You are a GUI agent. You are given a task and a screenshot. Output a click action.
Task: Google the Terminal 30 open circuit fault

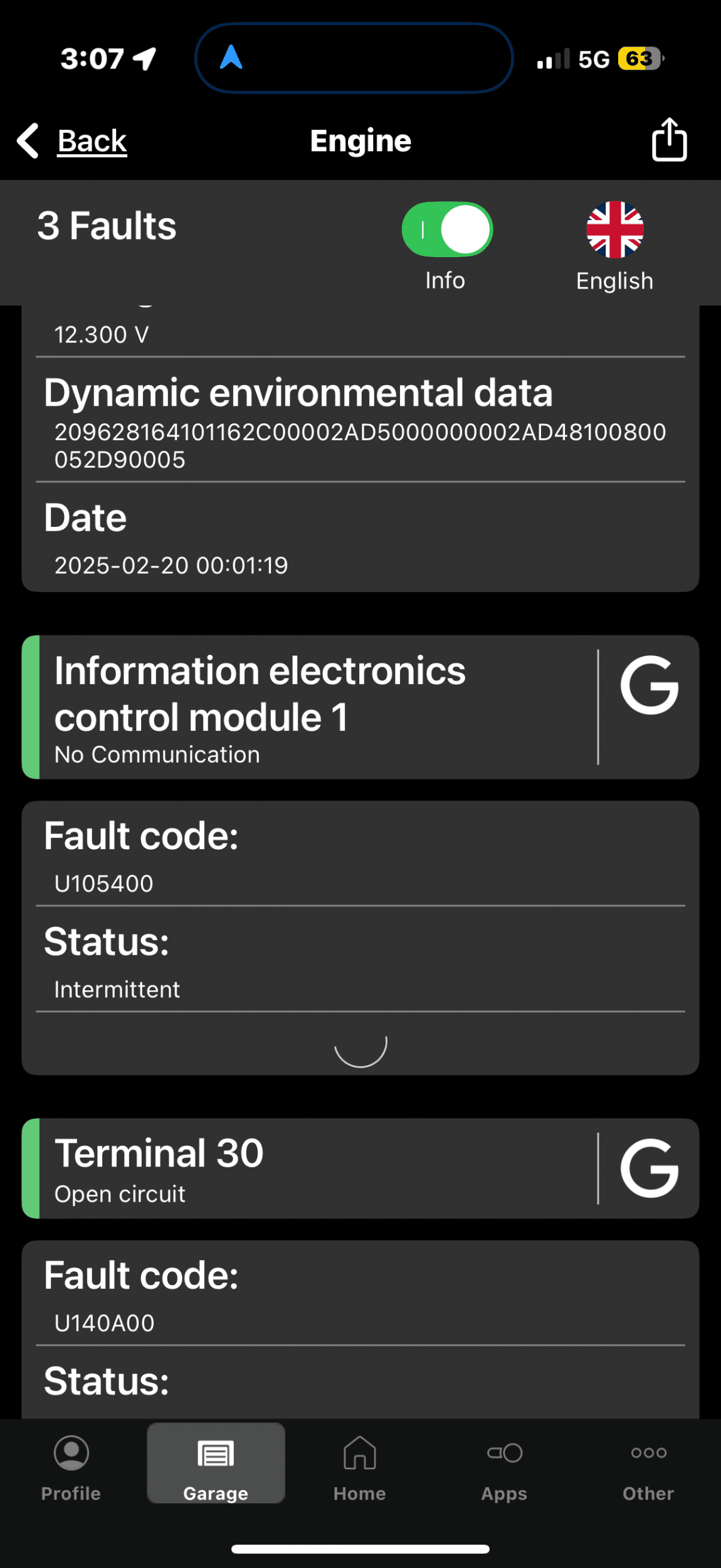point(649,1168)
